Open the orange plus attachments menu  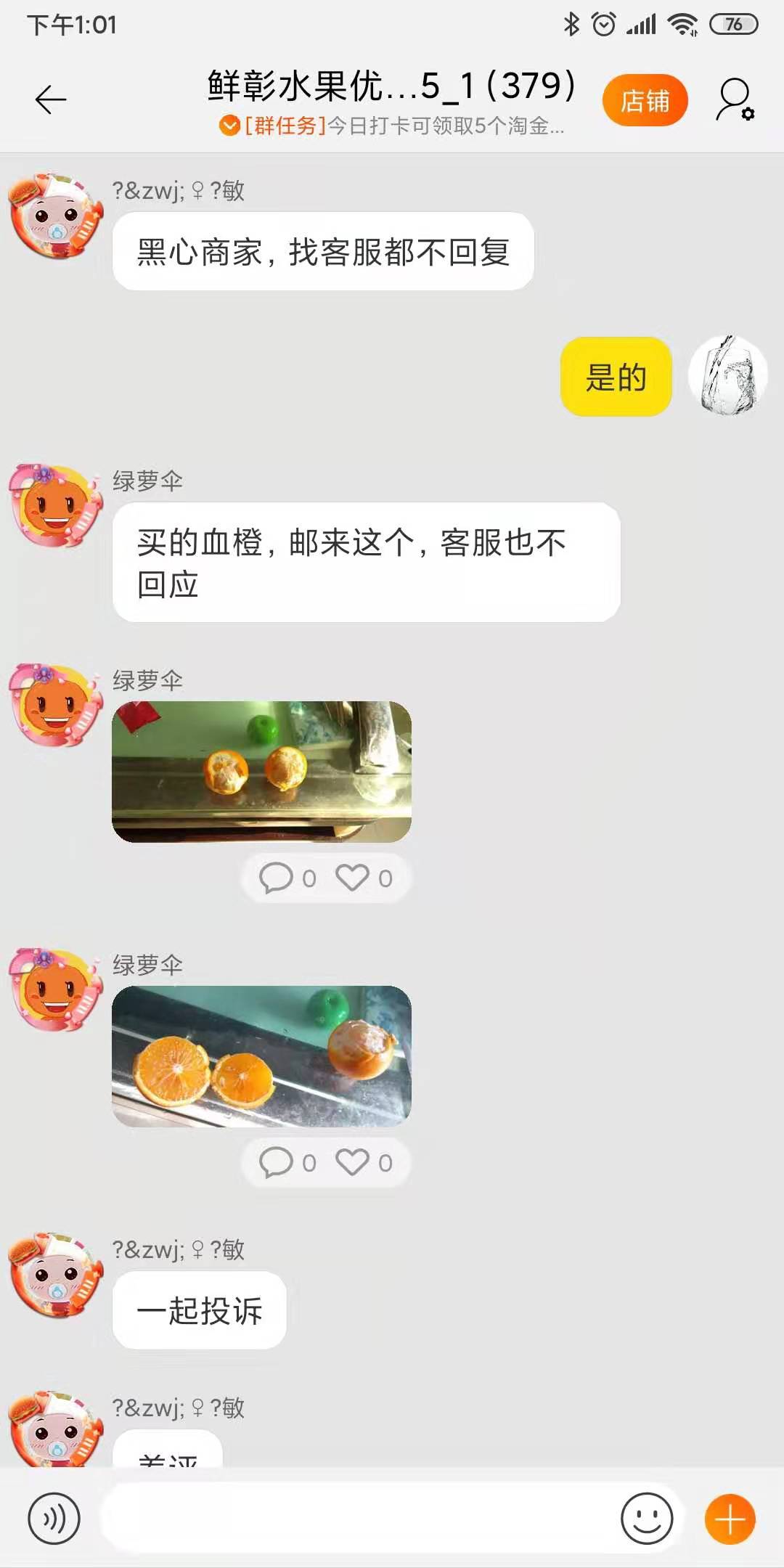click(730, 1518)
